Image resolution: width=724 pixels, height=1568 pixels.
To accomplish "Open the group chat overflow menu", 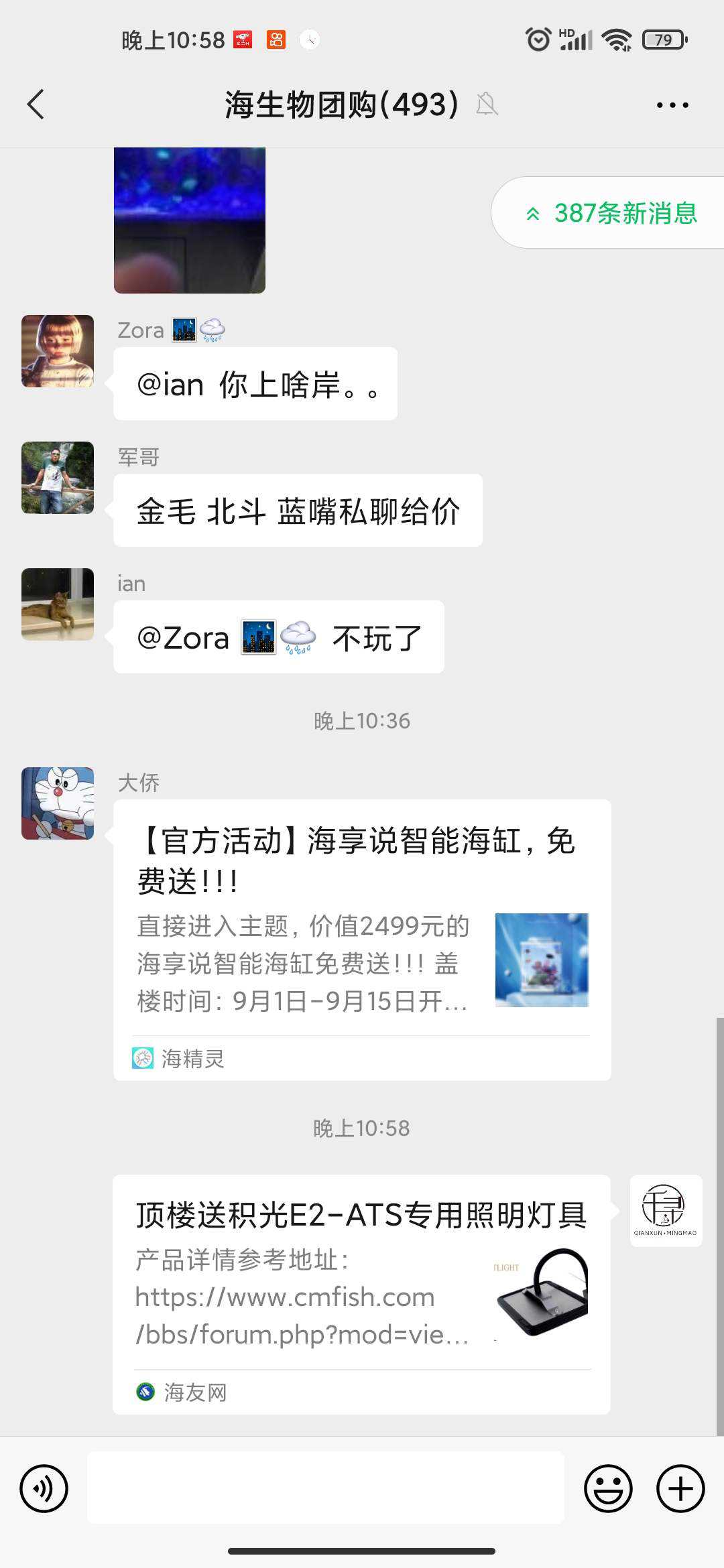I will [672, 105].
